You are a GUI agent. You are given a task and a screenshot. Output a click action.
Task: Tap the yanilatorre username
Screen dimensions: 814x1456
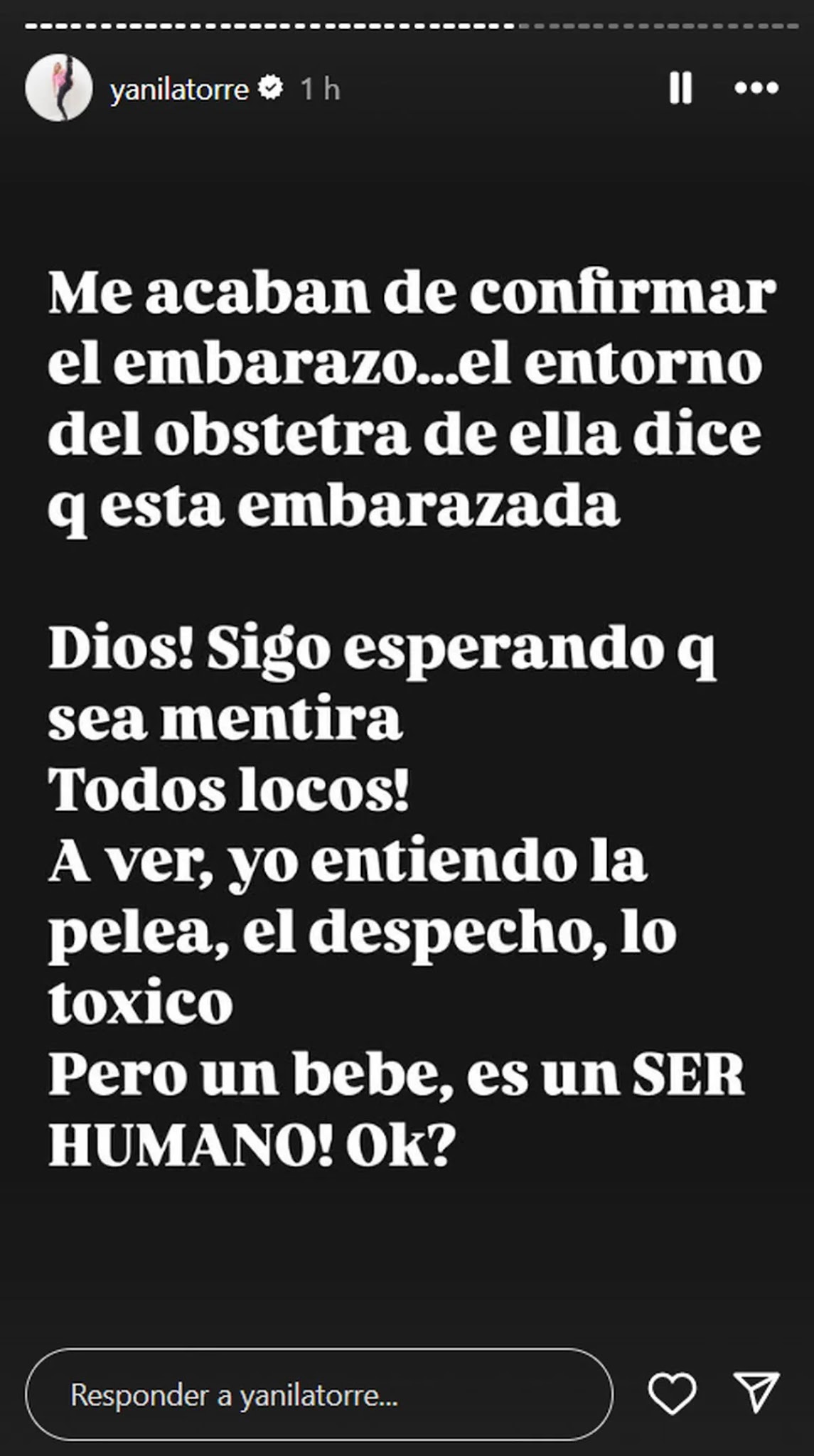pyautogui.click(x=179, y=90)
